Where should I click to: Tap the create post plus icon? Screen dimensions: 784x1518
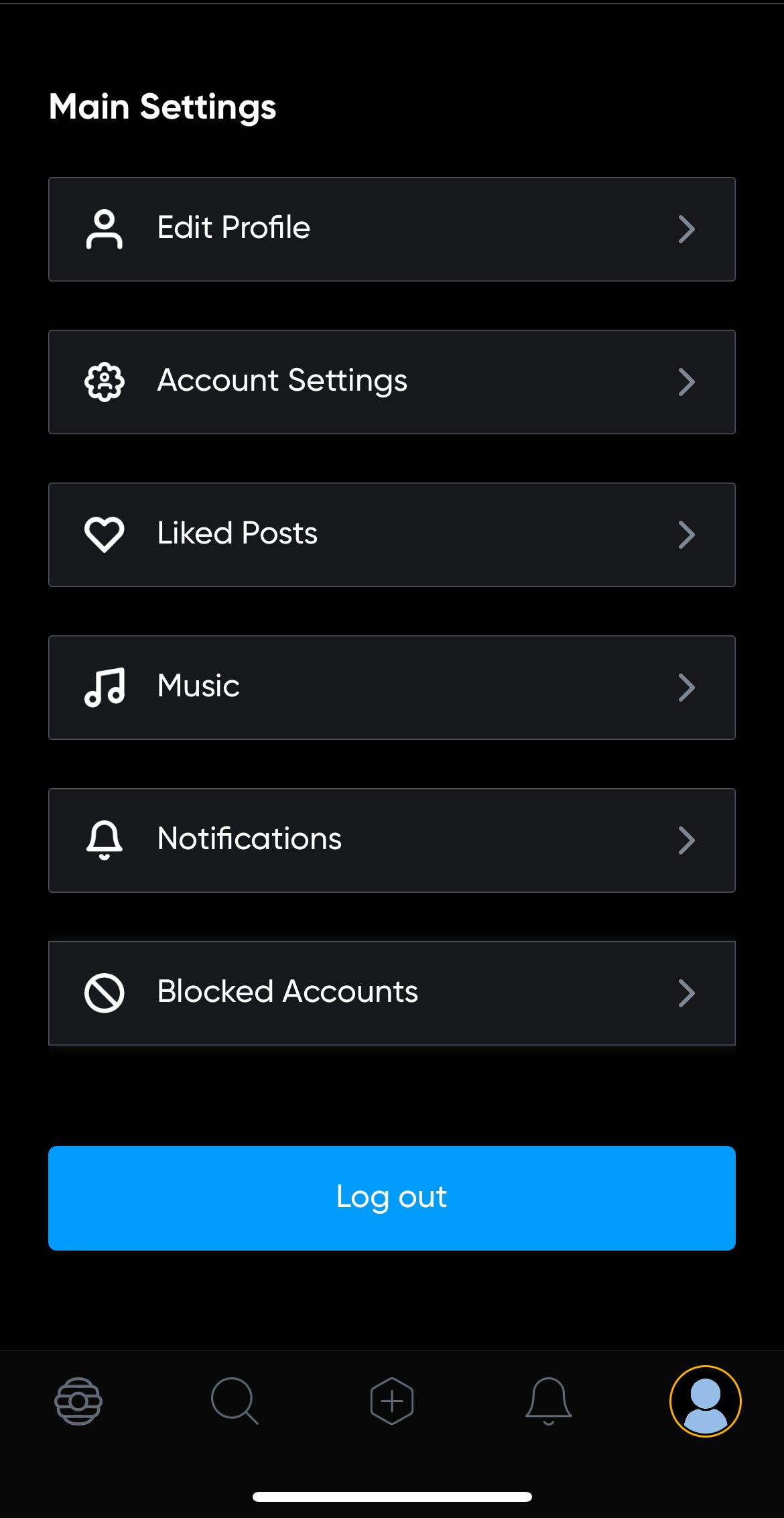click(x=391, y=1401)
